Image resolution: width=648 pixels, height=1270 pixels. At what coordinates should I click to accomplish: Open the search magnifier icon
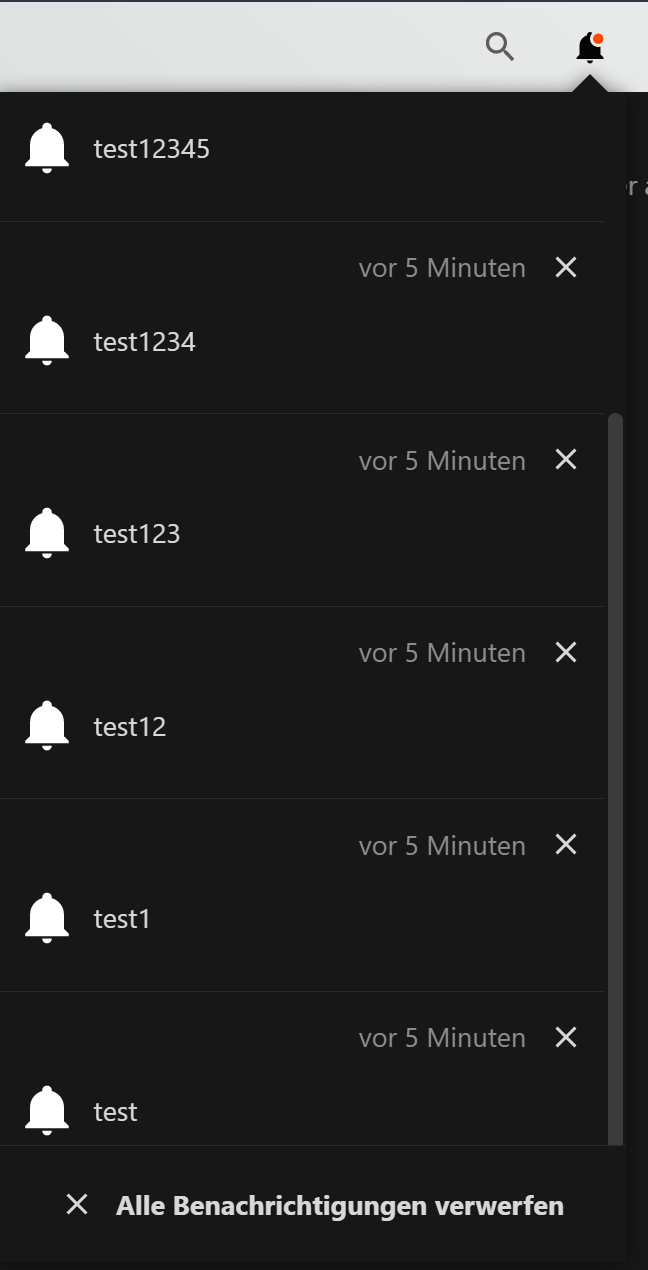(x=499, y=46)
